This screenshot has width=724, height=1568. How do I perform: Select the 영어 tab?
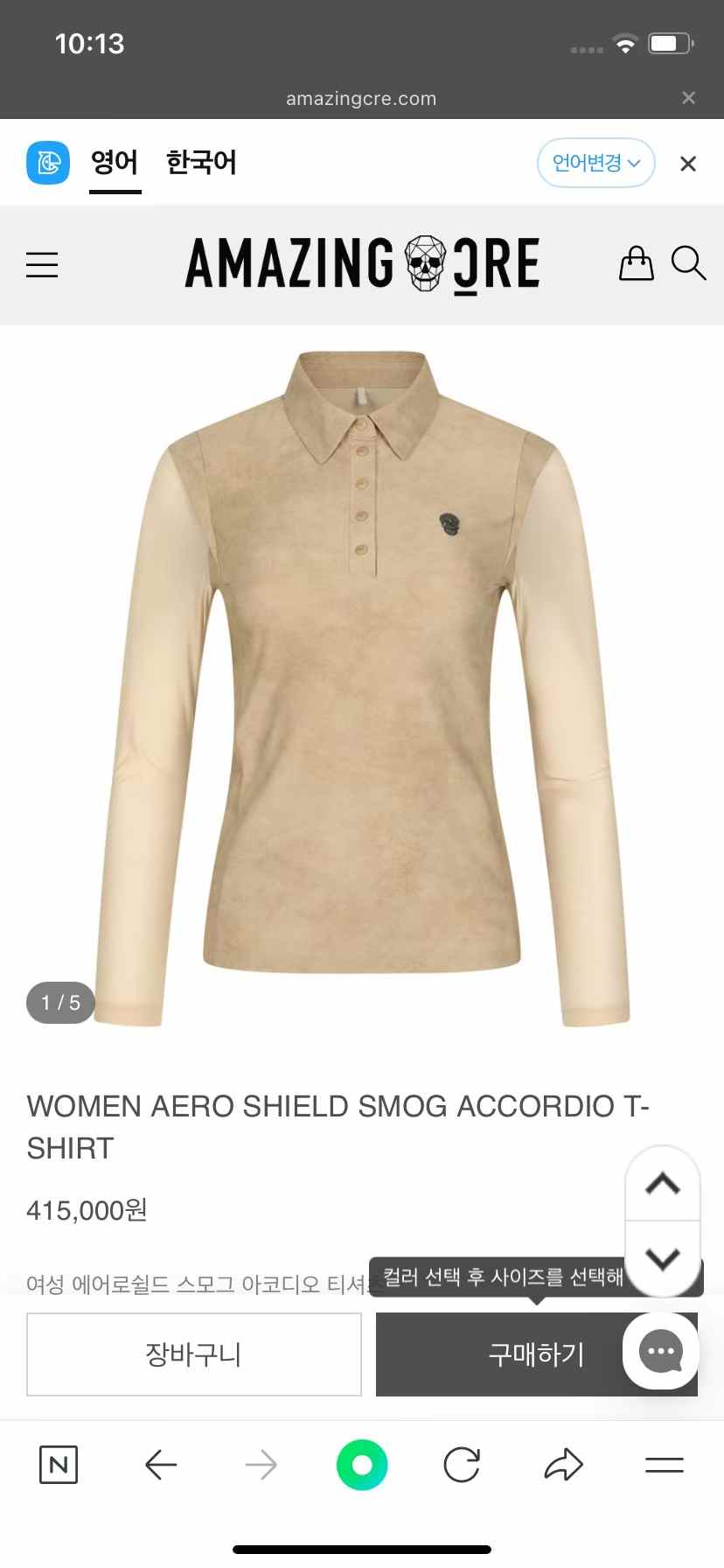coord(115,163)
